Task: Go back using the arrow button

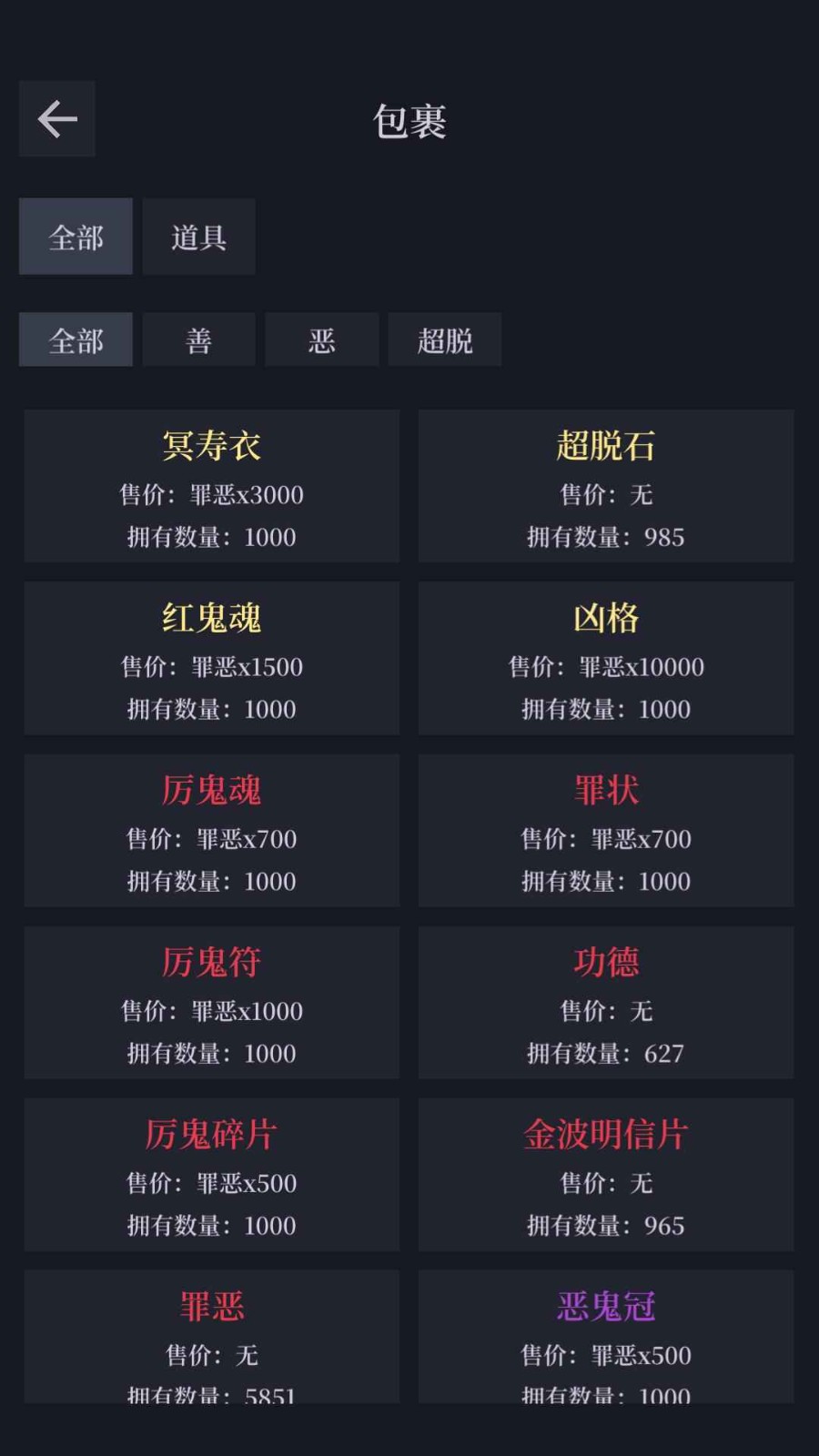Action: click(57, 119)
